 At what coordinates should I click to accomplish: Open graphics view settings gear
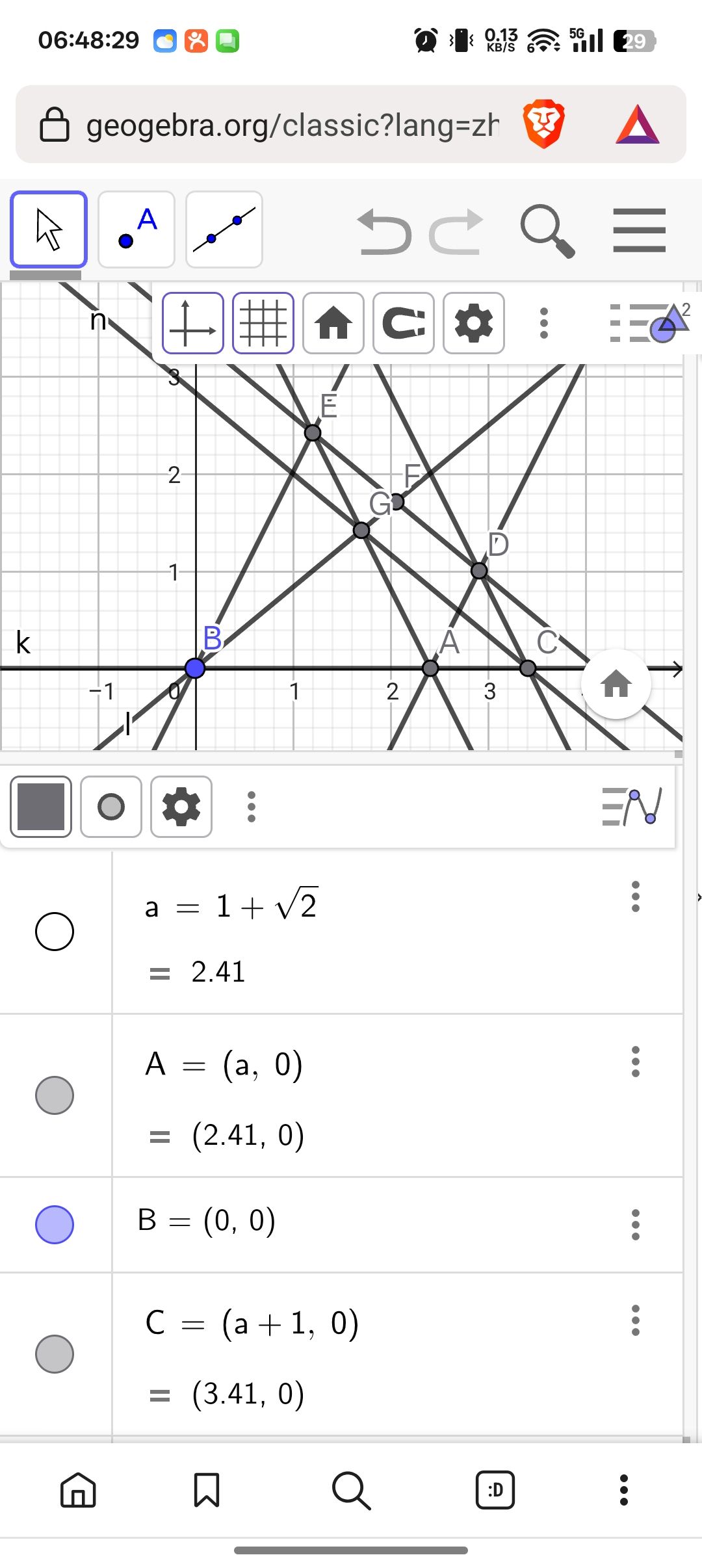point(474,323)
